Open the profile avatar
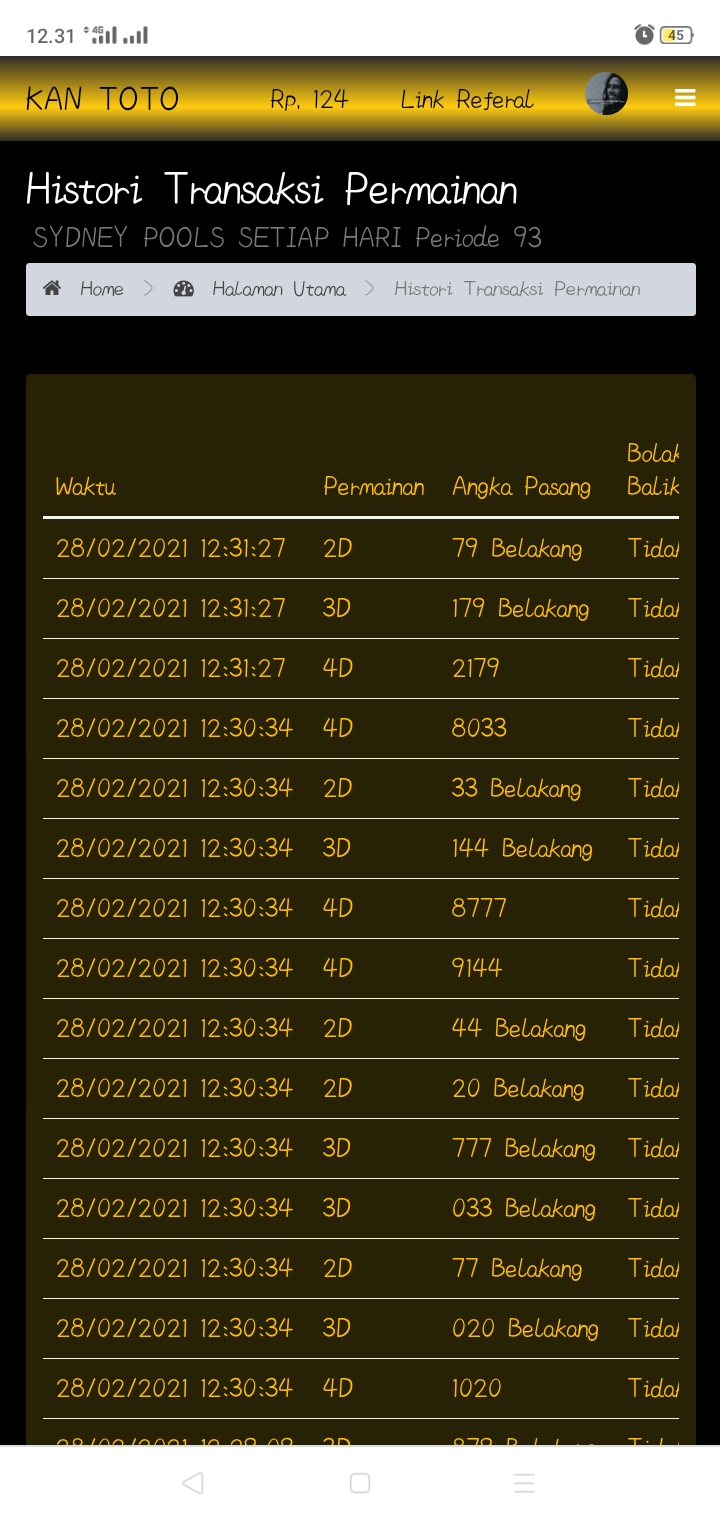 [606, 94]
